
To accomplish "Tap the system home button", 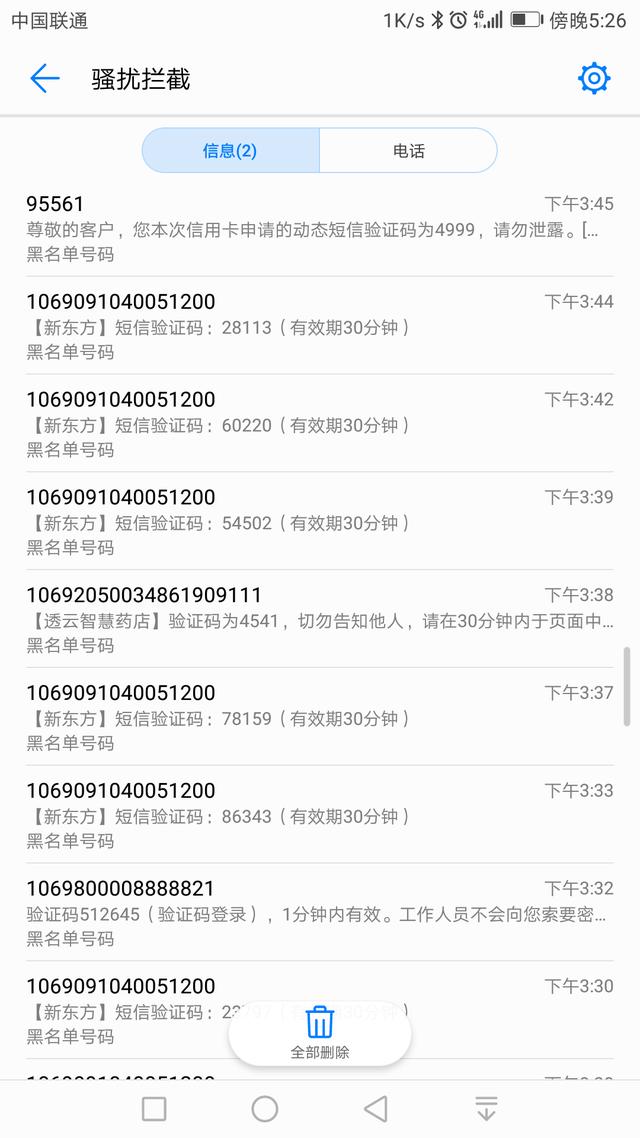I will coord(265,1108).
